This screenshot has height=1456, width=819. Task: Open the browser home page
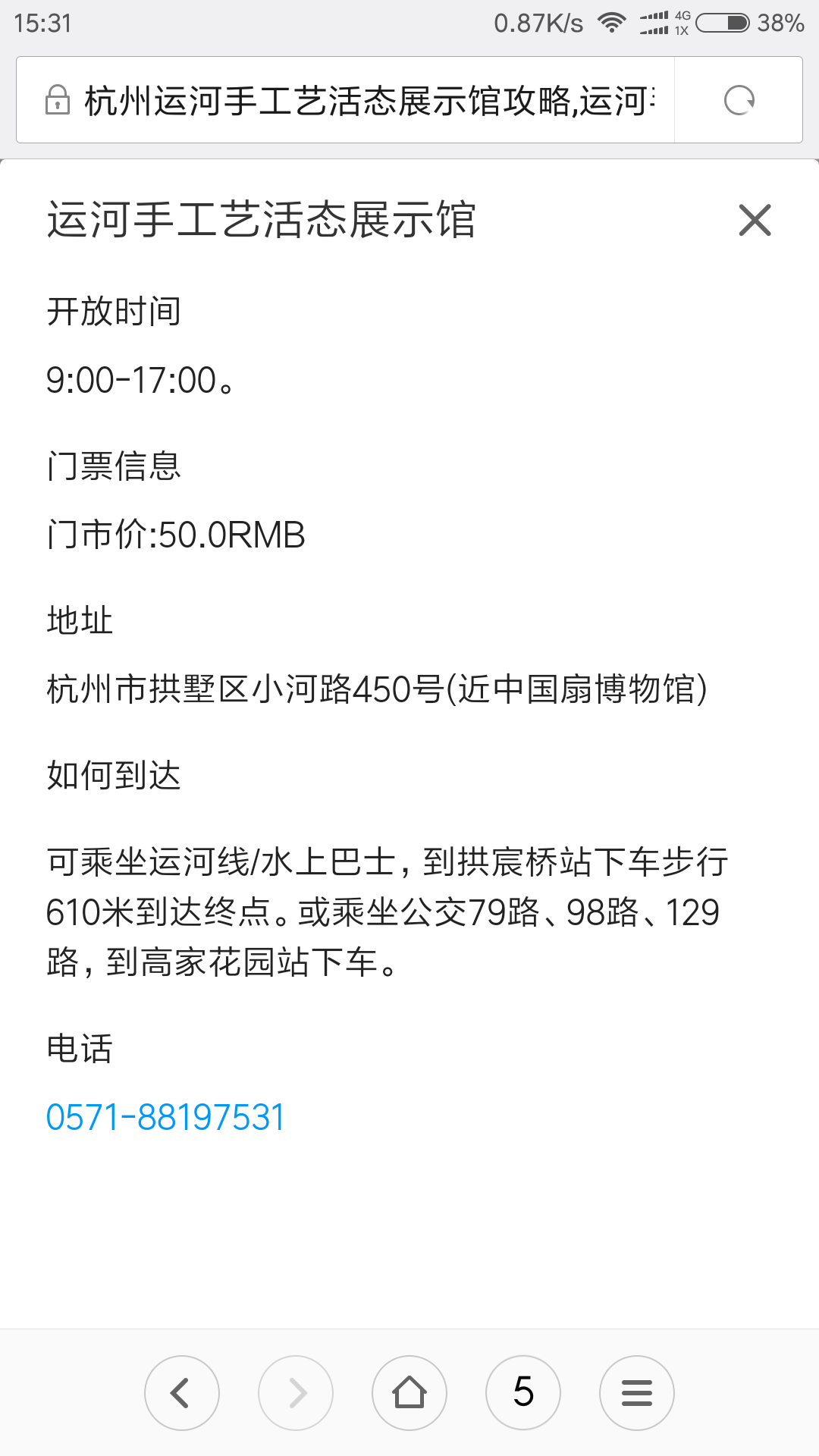(409, 1393)
